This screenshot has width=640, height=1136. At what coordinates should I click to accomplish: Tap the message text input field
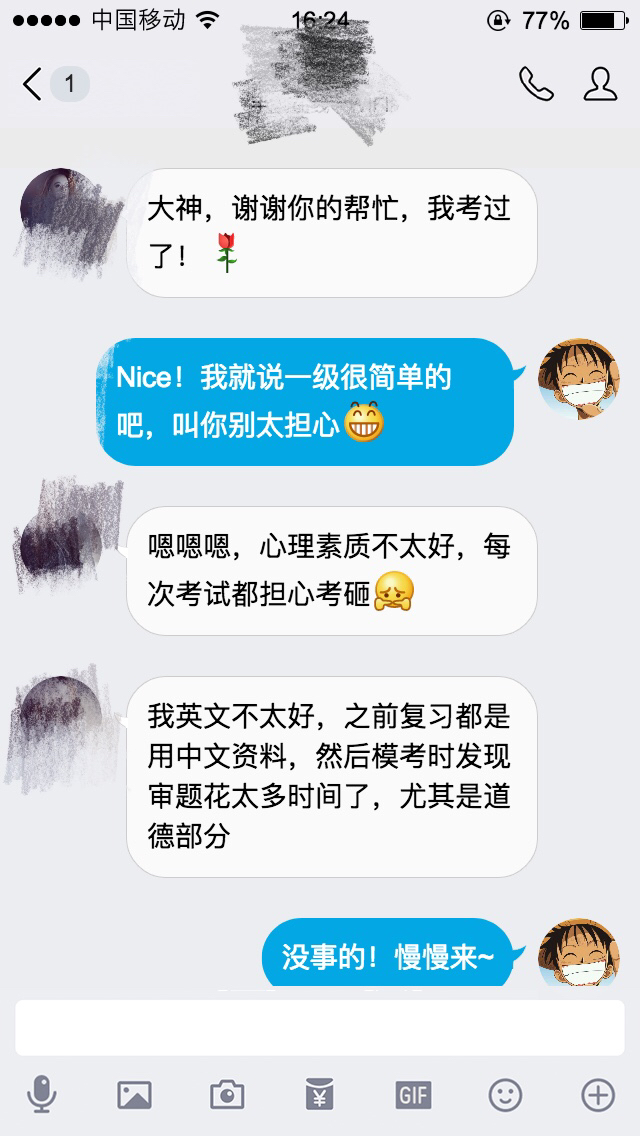click(320, 1027)
